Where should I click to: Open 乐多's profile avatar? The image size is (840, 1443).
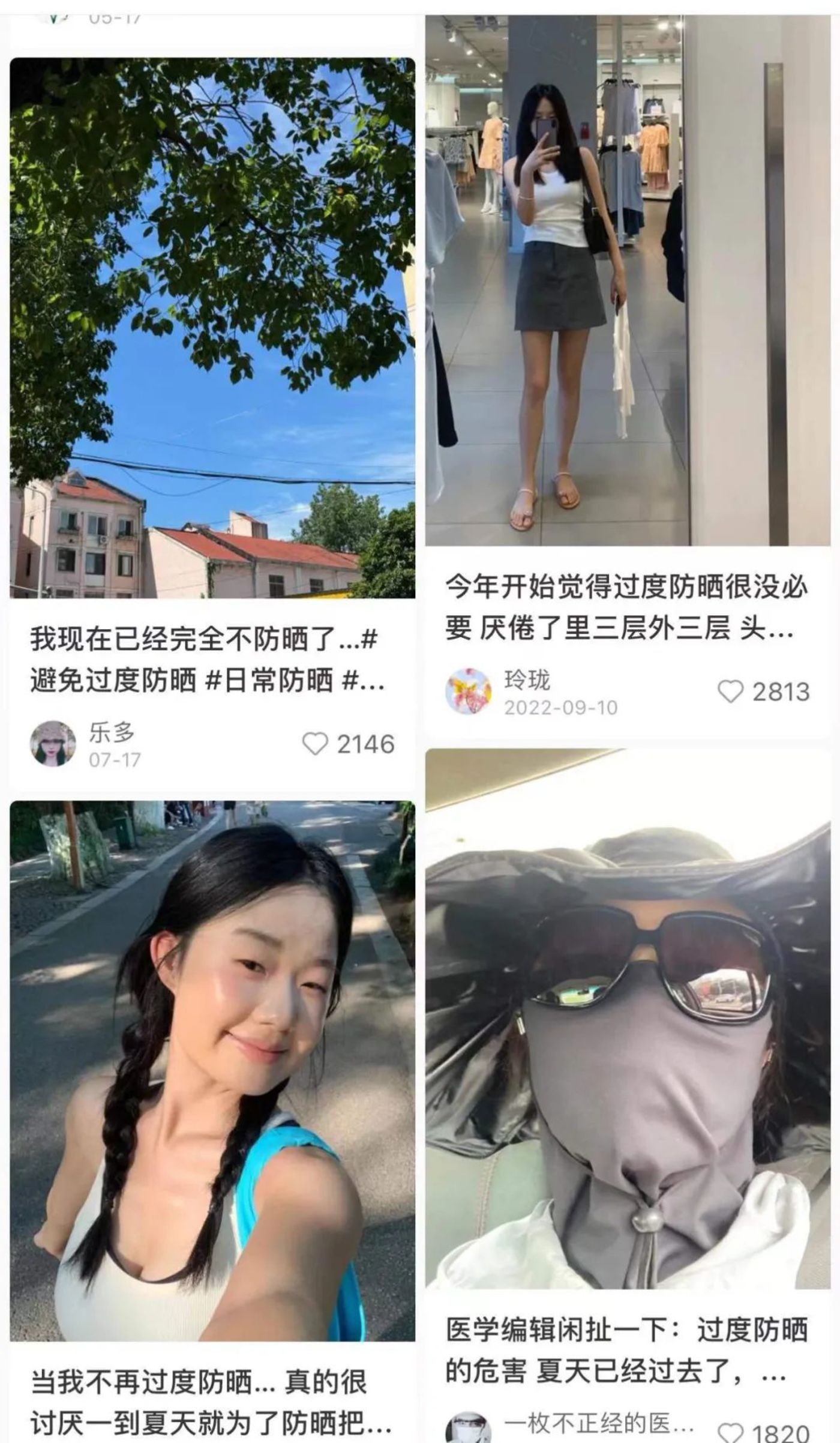53,744
